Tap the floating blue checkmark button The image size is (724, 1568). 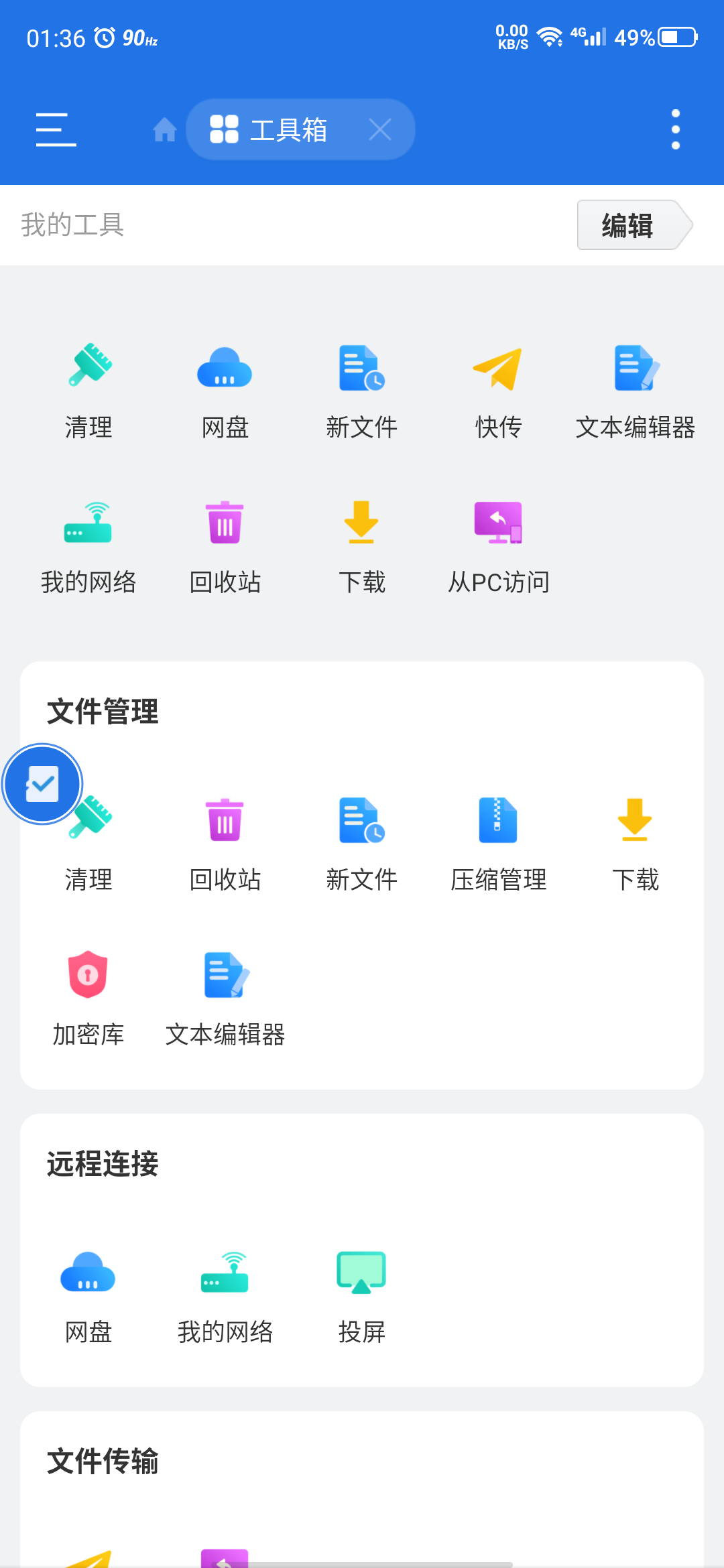pyautogui.click(x=42, y=783)
